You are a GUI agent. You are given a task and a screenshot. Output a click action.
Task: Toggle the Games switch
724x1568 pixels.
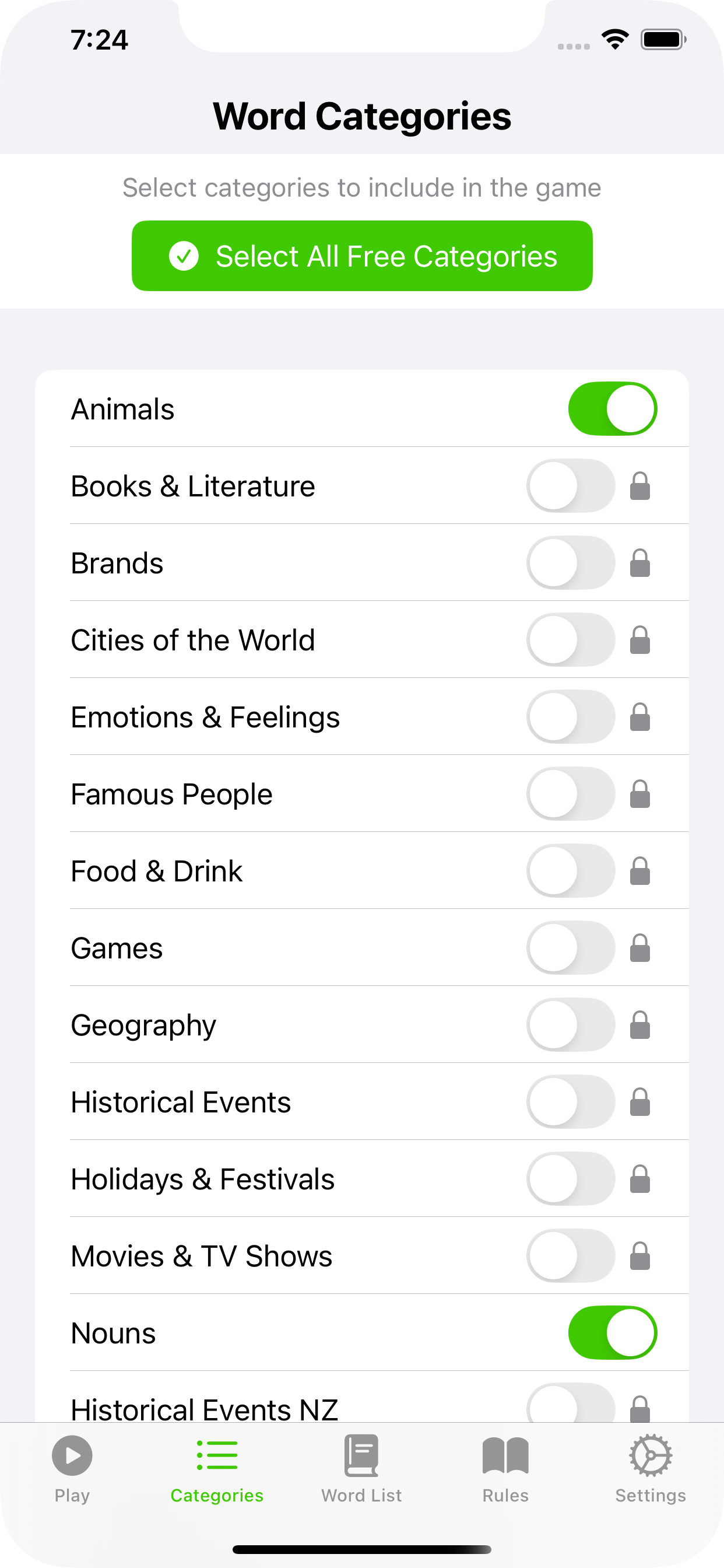(x=570, y=948)
